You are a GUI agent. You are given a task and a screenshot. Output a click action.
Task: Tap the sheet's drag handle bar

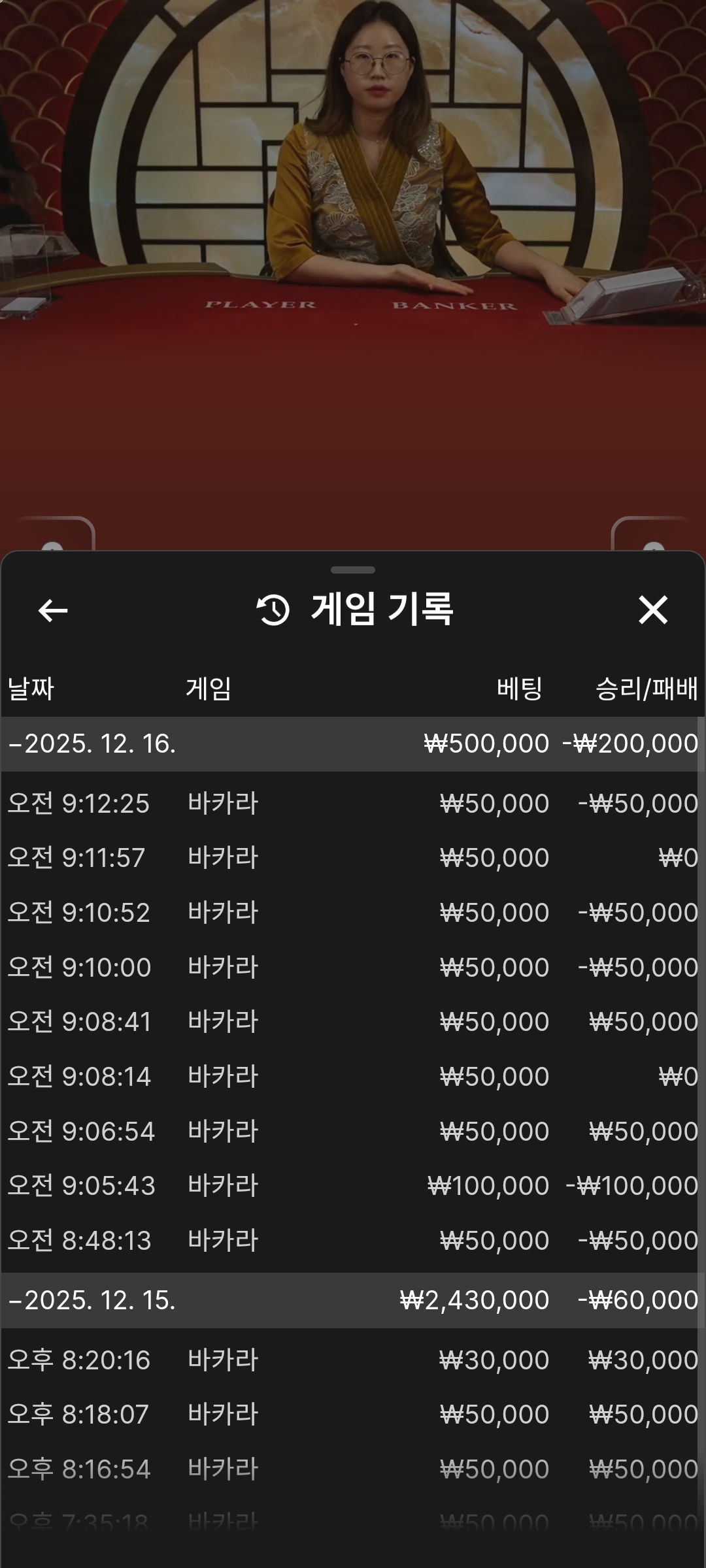pos(353,570)
